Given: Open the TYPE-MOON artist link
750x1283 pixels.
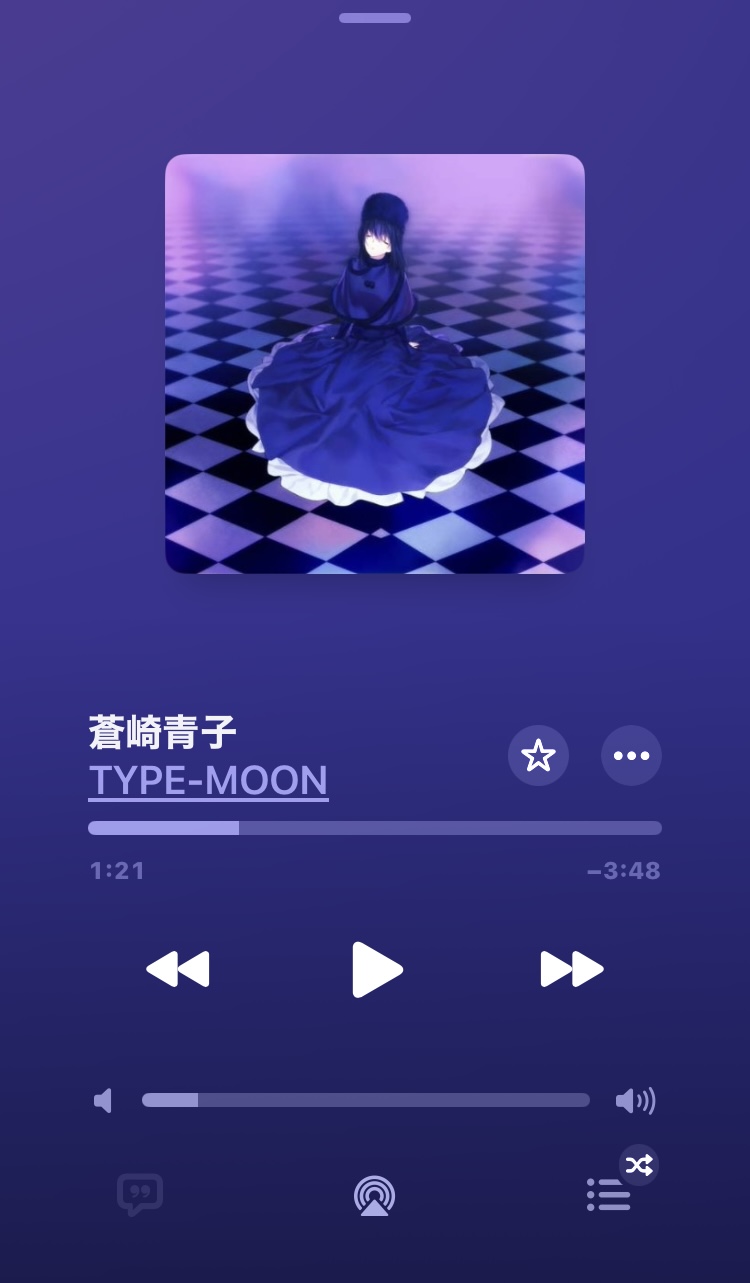Looking at the screenshot, I should coord(208,781).
